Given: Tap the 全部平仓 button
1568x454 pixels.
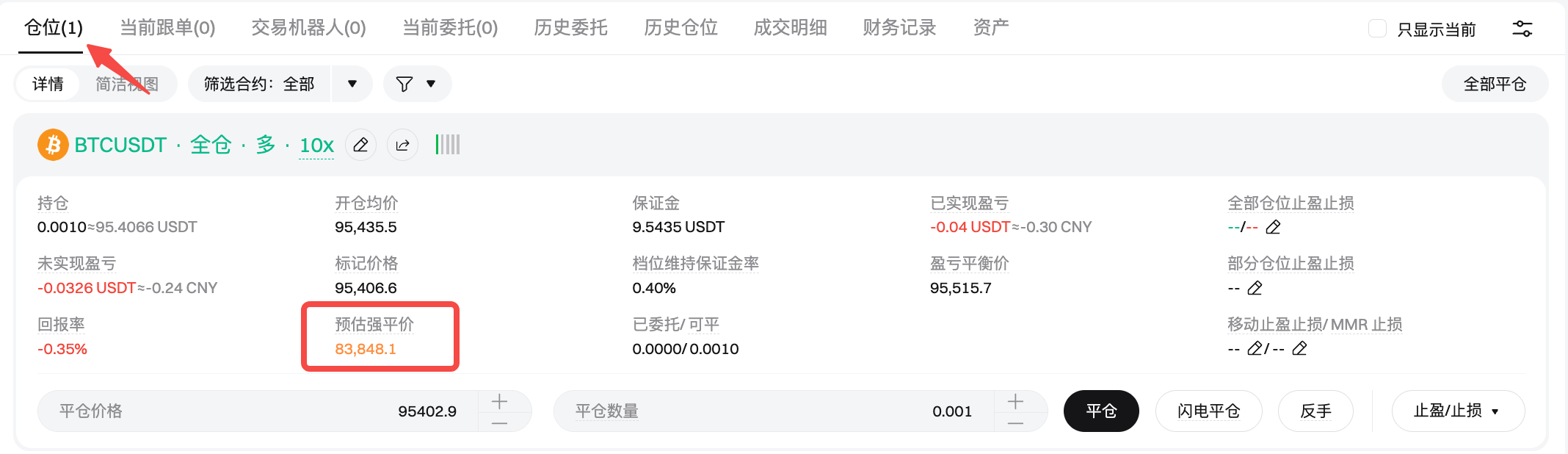Looking at the screenshot, I should tap(1495, 84).
